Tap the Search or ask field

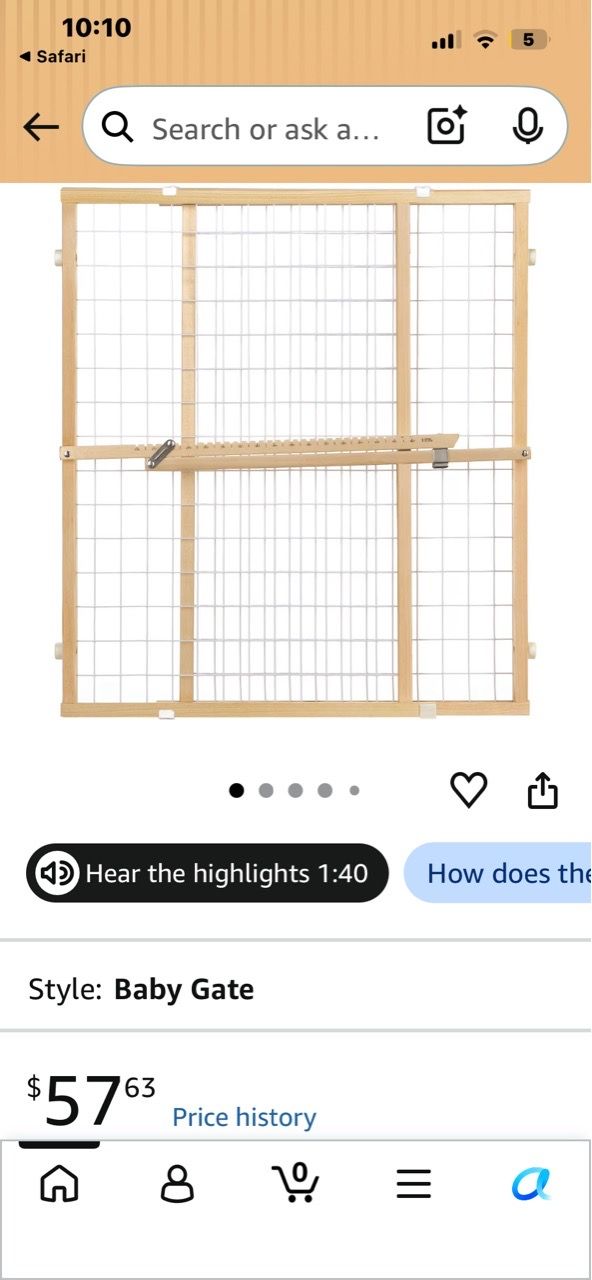point(265,128)
